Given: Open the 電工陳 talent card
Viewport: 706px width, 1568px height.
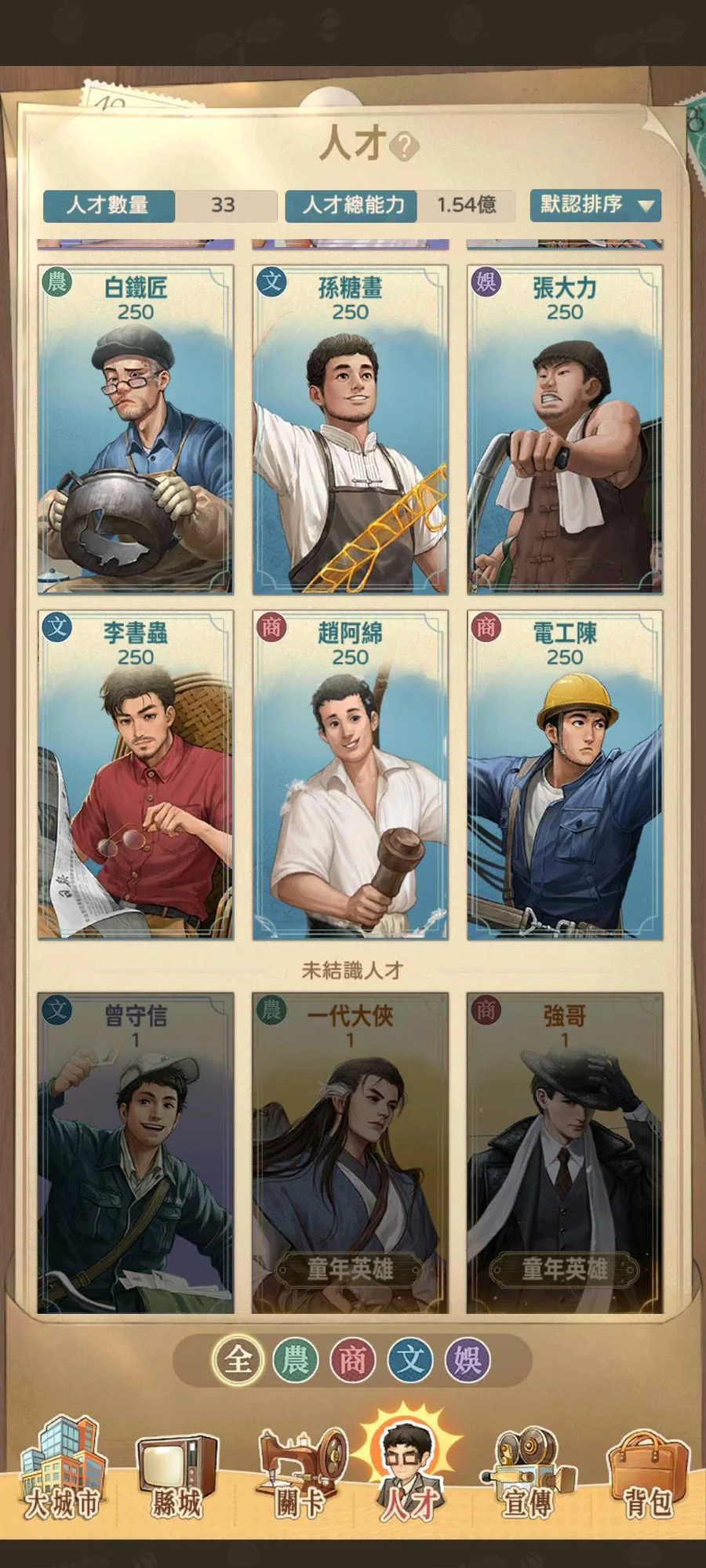Looking at the screenshot, I should 565,775.
